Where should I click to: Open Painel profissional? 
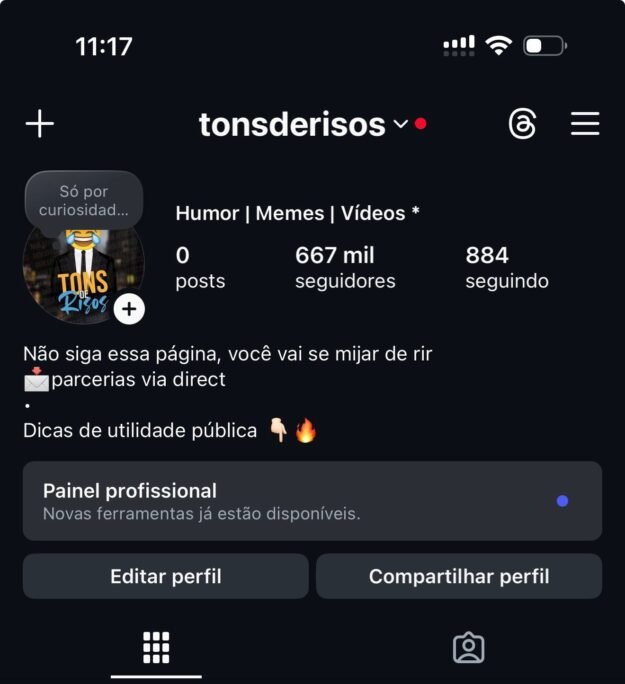(x=312, y=501)
